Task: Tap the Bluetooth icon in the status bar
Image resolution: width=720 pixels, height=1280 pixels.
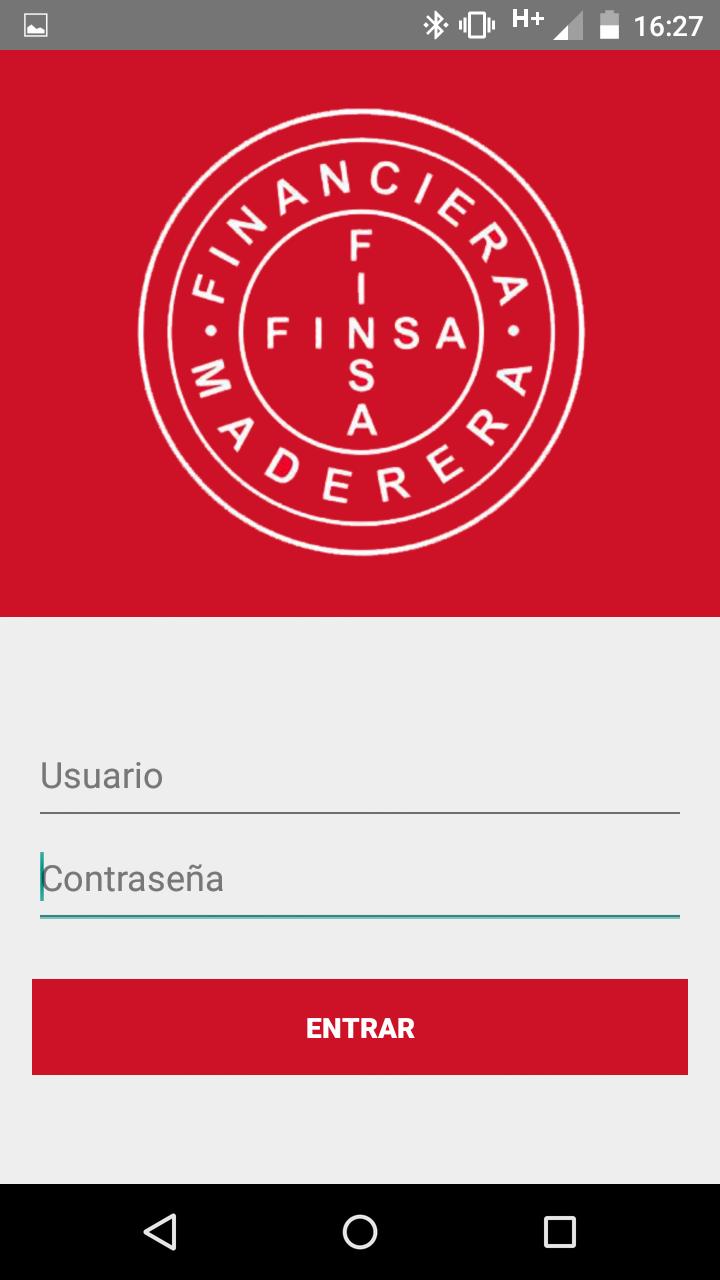Action: pos(437,22)
